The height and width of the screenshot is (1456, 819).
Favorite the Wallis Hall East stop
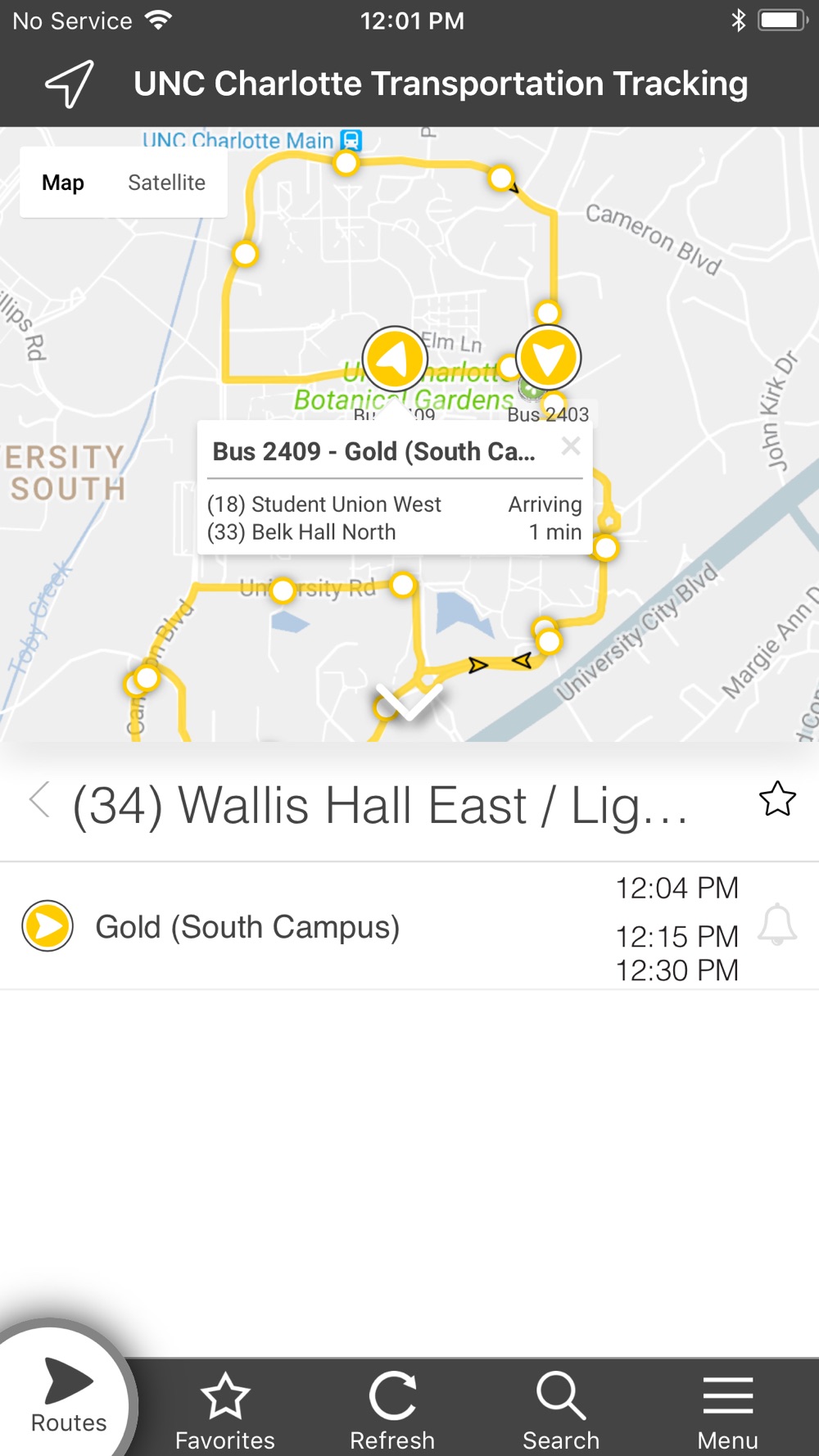(777, 799)
